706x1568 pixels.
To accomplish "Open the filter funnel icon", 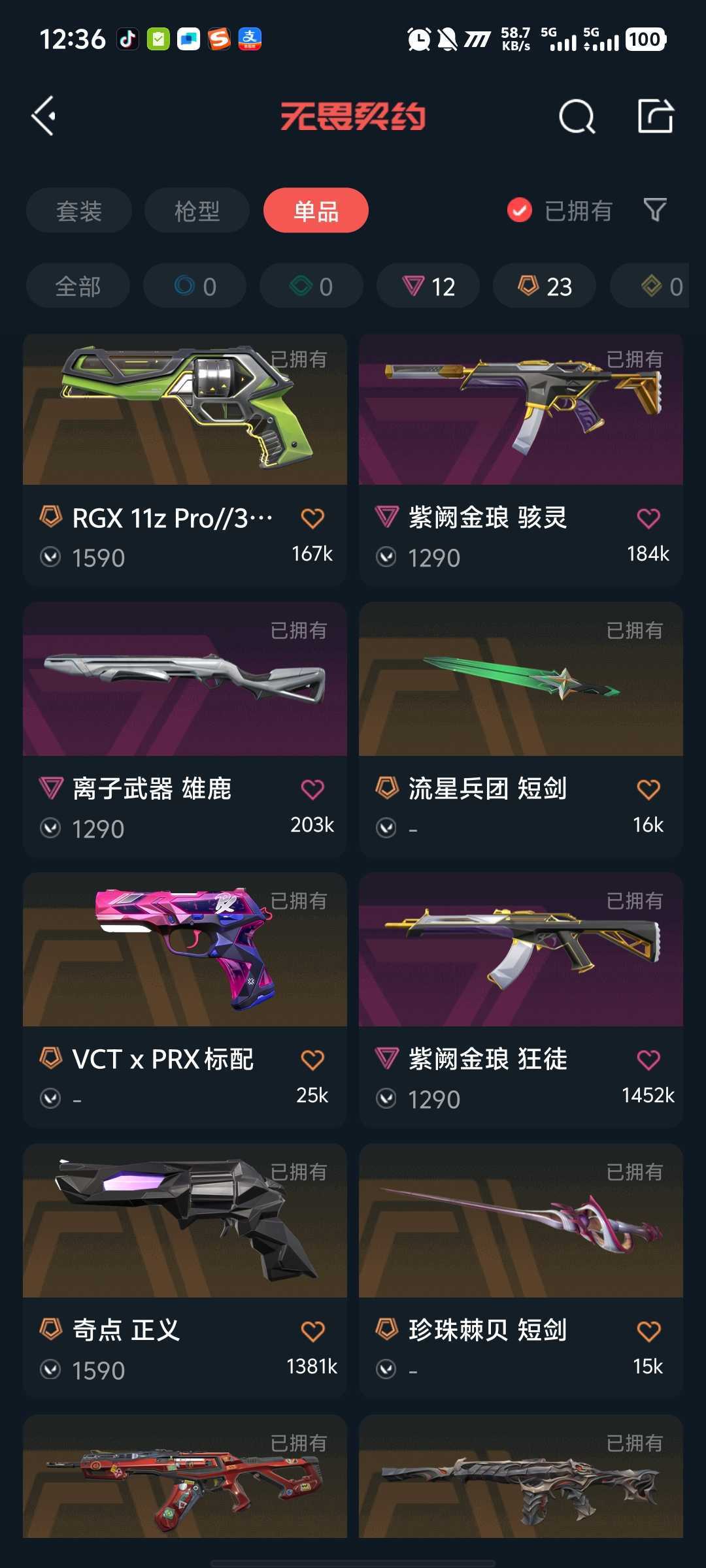I will (x=655, y=210).
